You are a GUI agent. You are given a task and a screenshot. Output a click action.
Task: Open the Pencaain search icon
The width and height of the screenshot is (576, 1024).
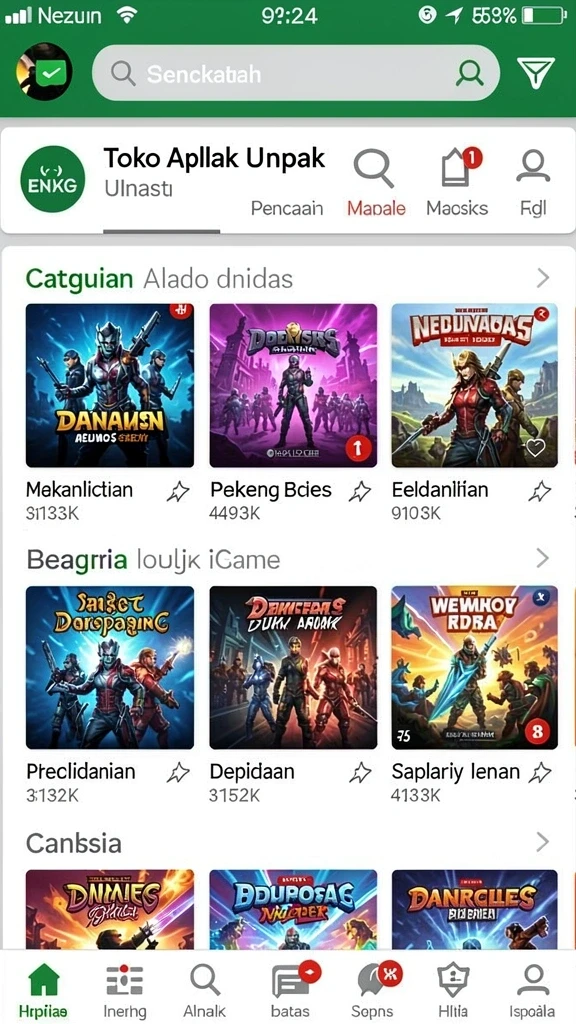point(374,168)
